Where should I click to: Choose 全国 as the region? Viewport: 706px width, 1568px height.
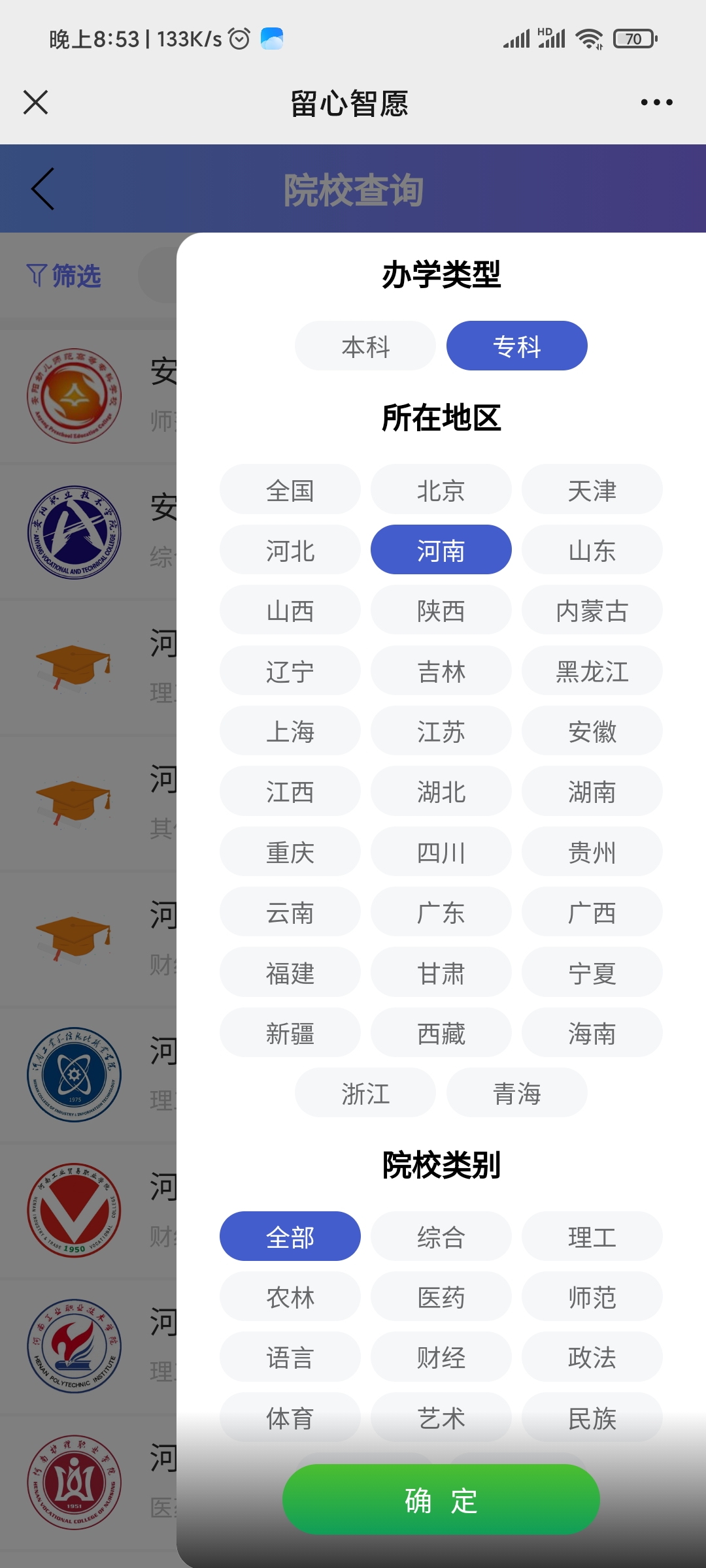pyautogui.click(x=290, y=490)
